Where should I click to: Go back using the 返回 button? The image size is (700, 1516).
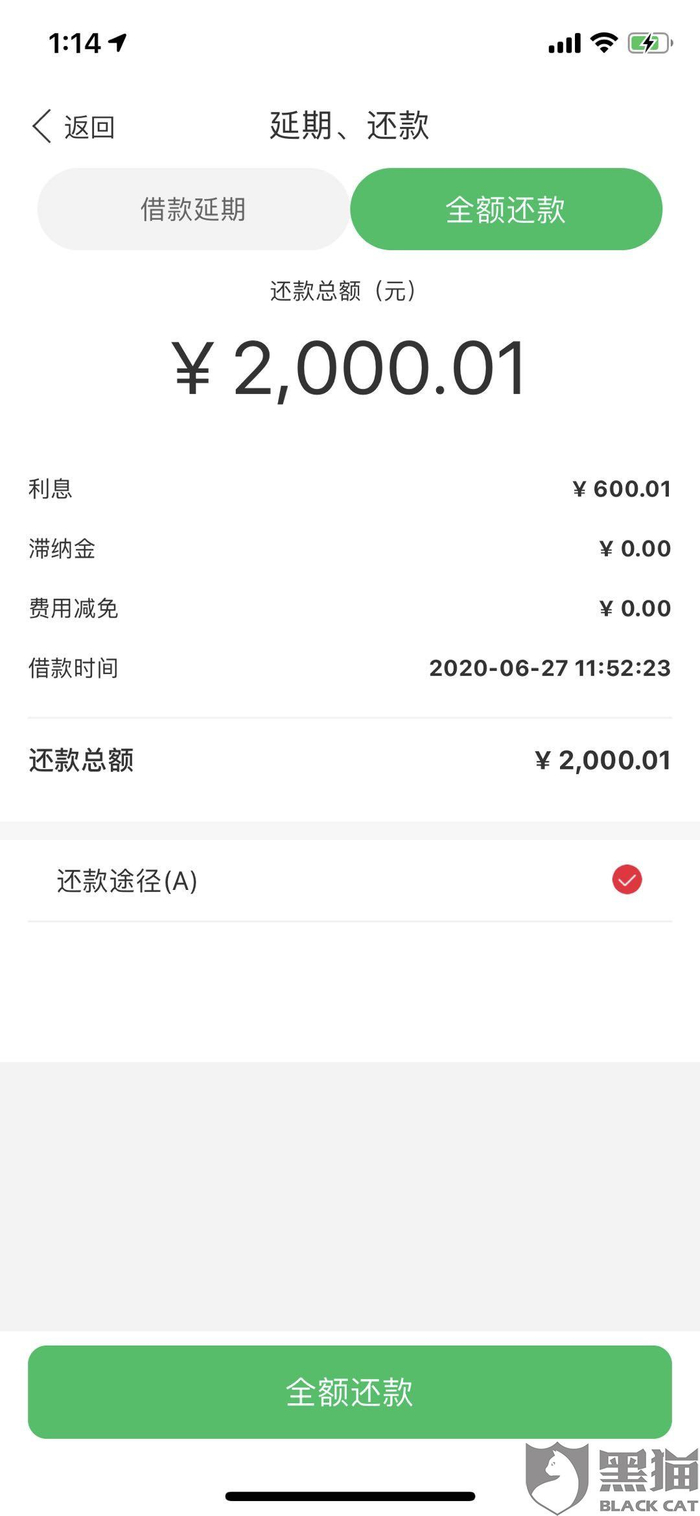[73, 127]
